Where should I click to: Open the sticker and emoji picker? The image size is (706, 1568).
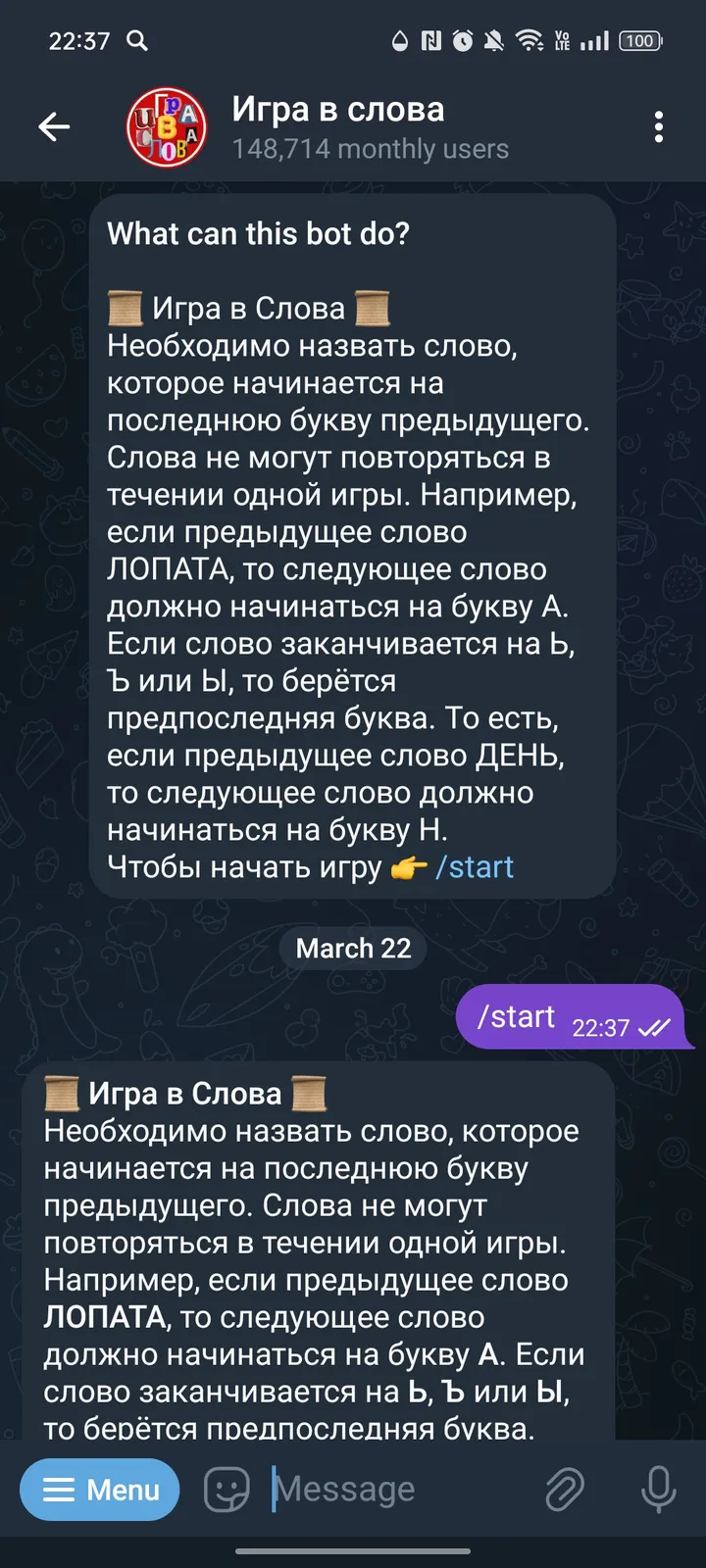(x=227, y=1489)
